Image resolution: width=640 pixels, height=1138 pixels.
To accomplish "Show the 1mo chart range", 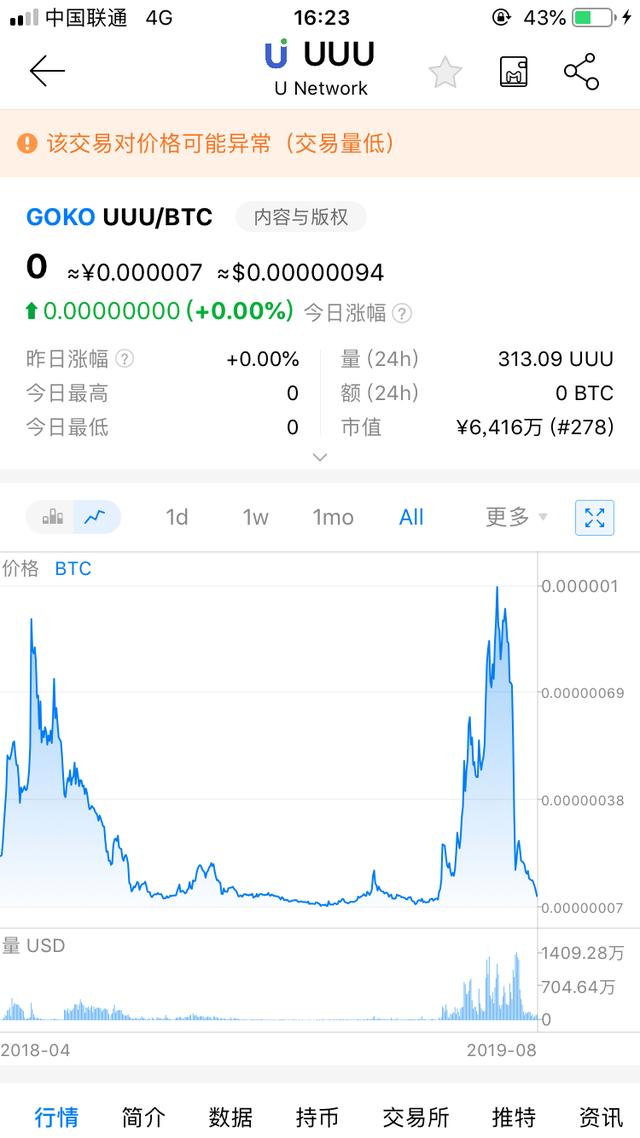I will [x=333, y=517].
